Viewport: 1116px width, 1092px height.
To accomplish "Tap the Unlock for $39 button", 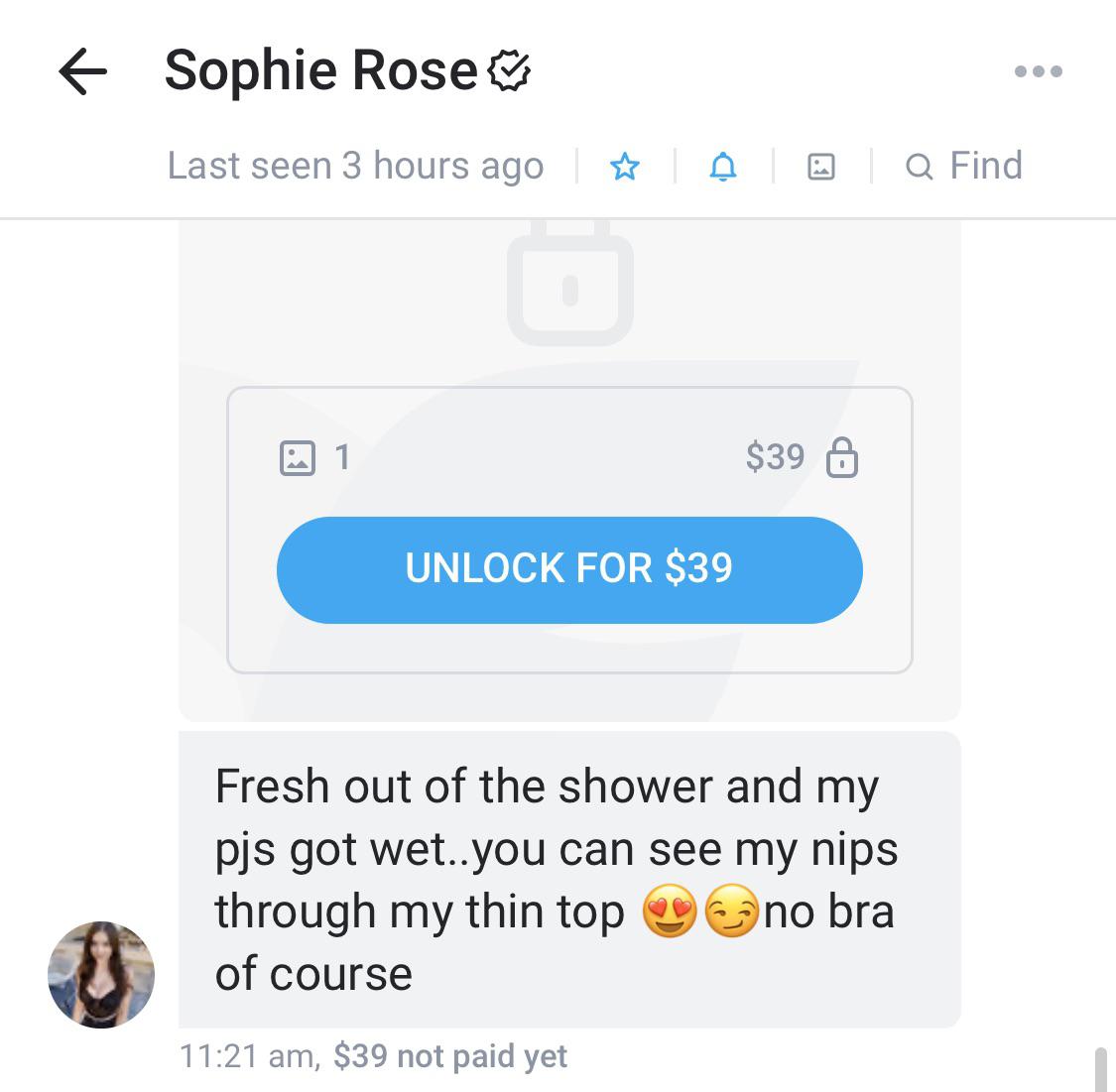I will [569, 569].
